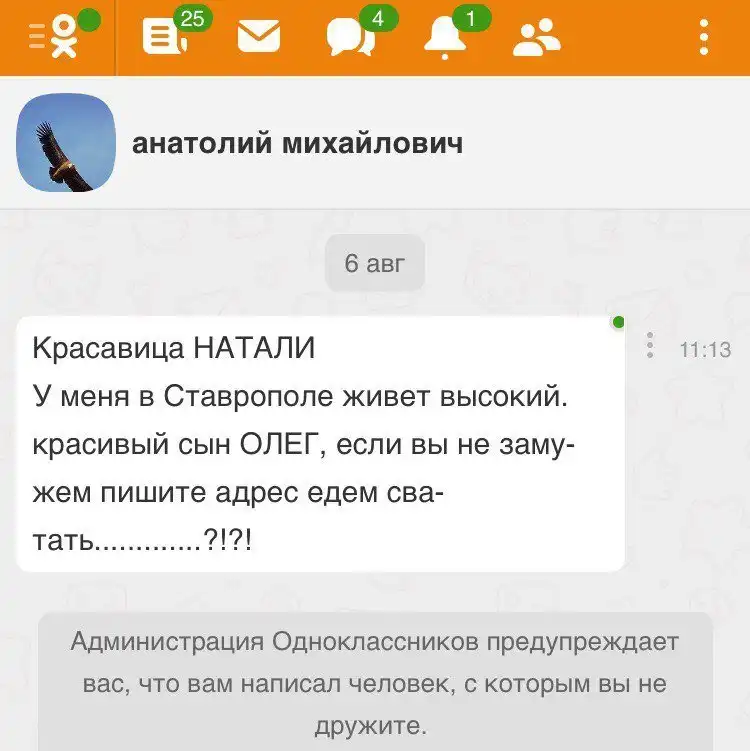Open the notifications bell
The width and height of the screenshot is (750, 751).
pos(444,38)
